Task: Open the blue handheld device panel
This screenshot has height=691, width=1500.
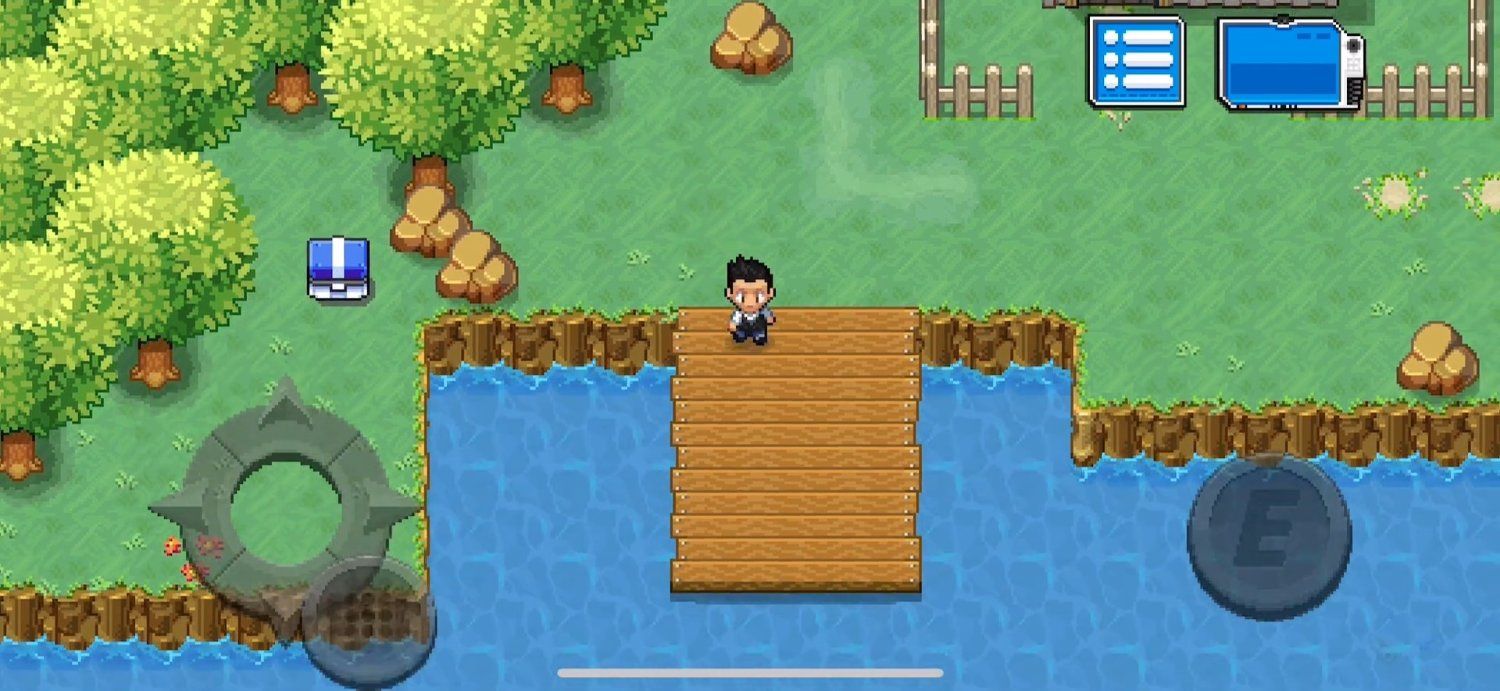Action: click(1288, 63)
